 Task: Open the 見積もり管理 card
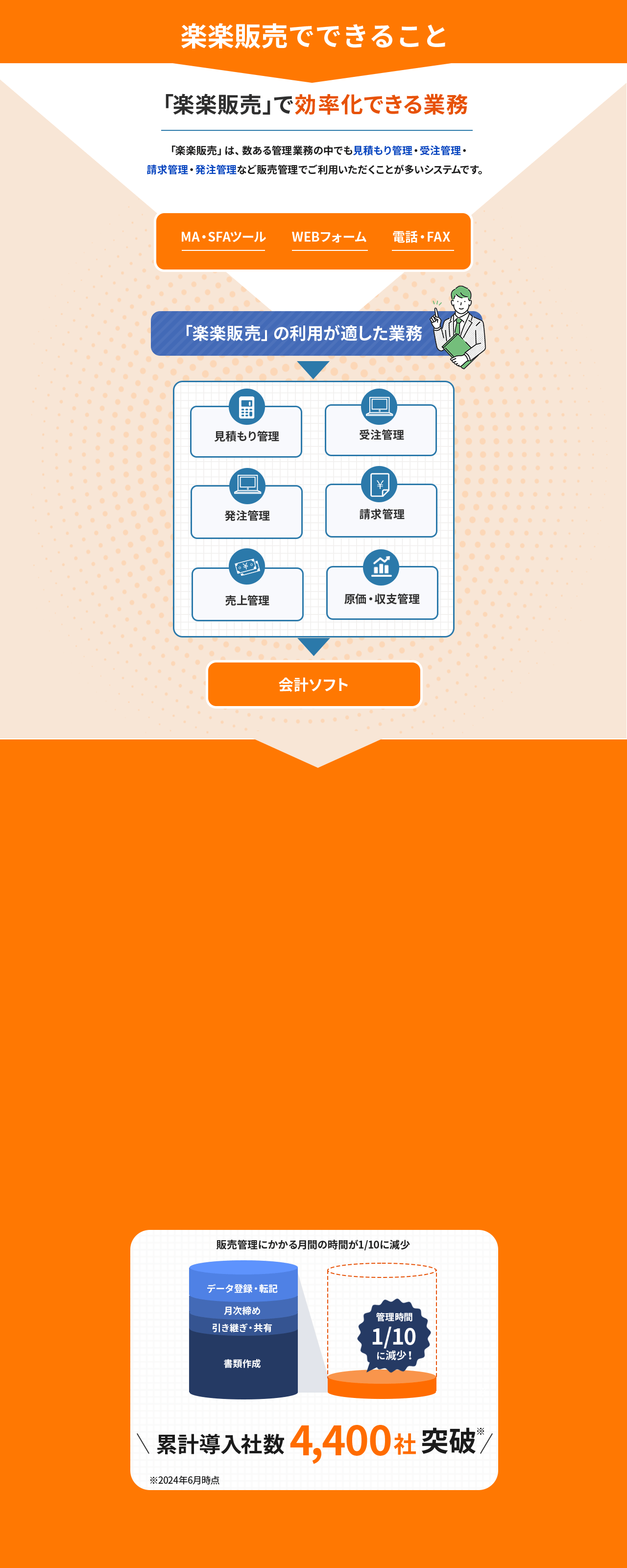[x=246, y=432]
